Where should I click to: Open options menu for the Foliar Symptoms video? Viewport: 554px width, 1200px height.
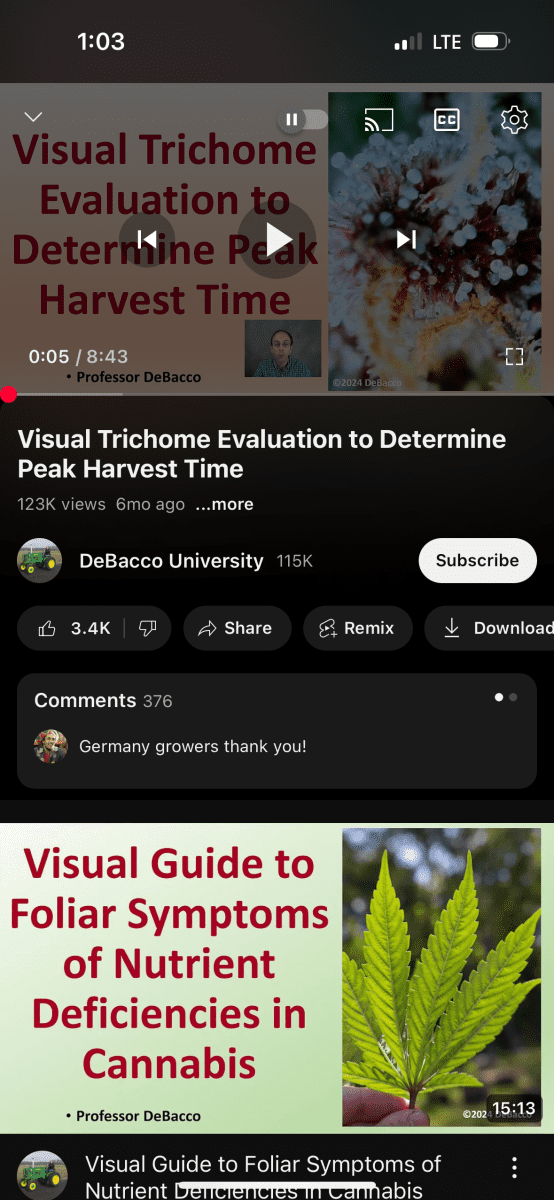514,1168
